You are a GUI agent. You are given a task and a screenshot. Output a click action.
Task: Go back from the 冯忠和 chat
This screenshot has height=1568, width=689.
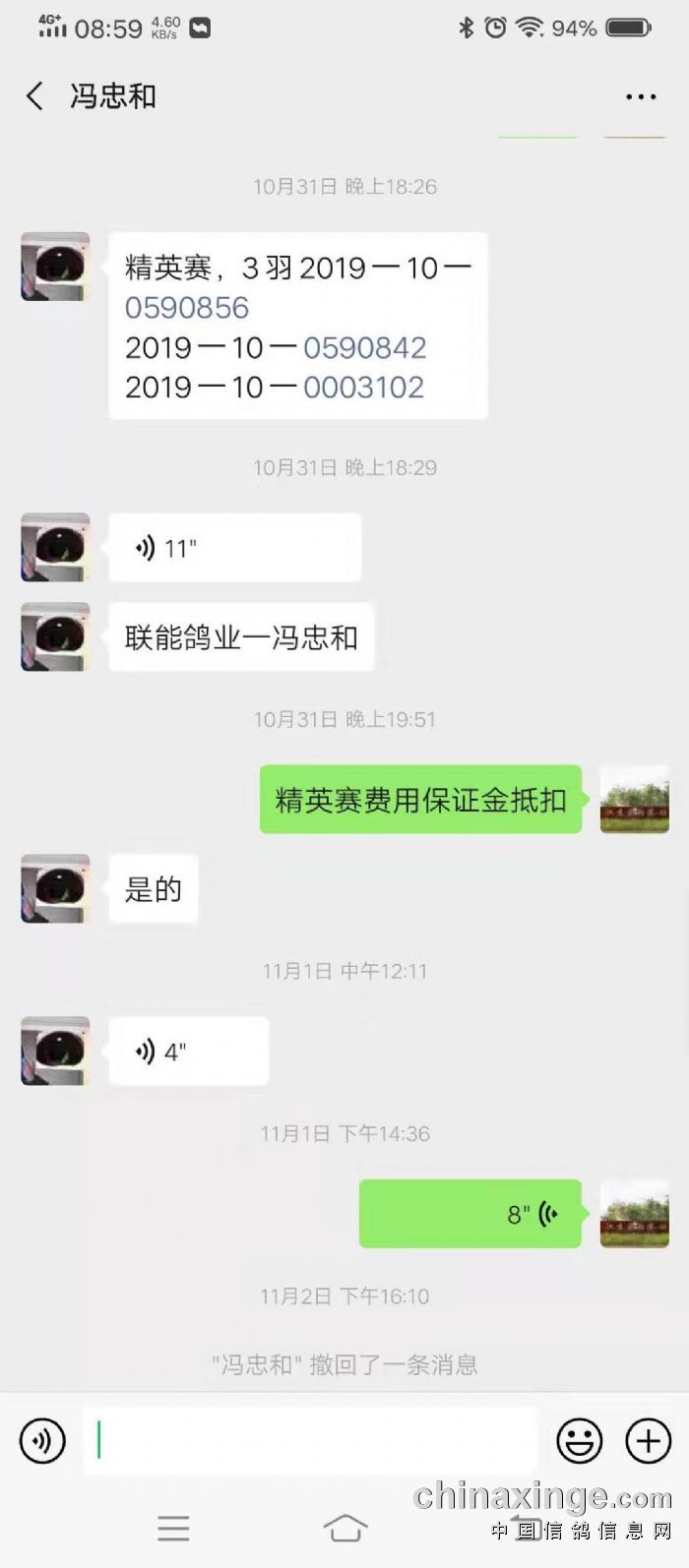[x=35, y=96]
